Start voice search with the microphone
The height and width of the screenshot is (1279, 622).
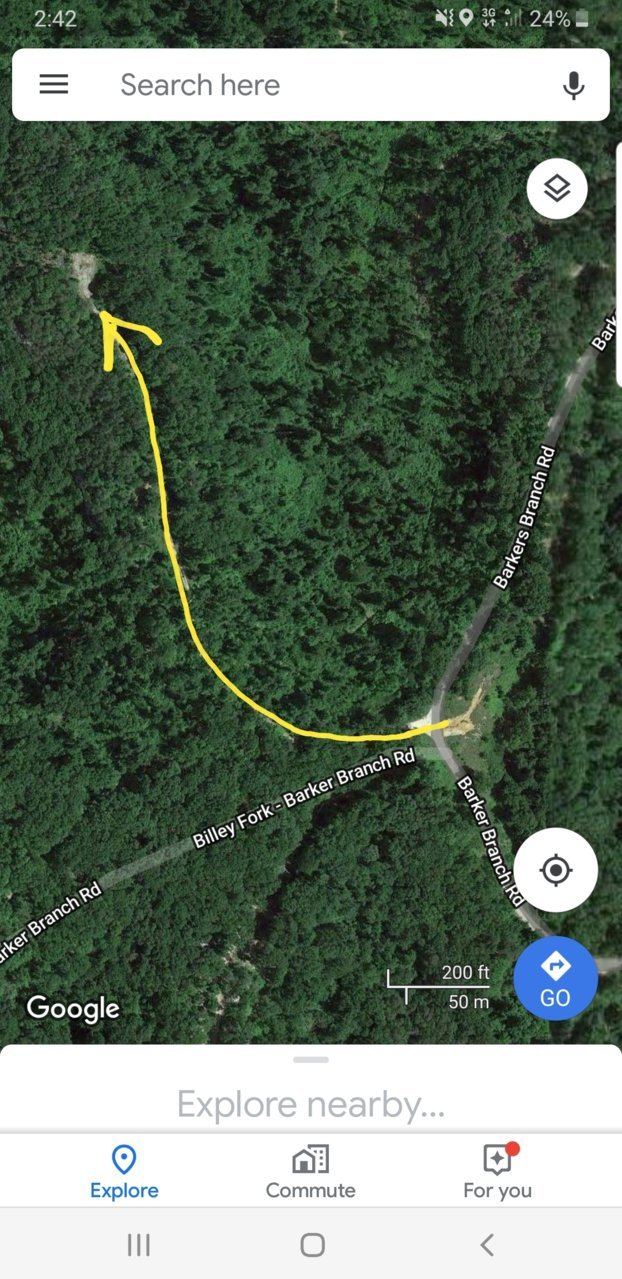pos(573,86)
